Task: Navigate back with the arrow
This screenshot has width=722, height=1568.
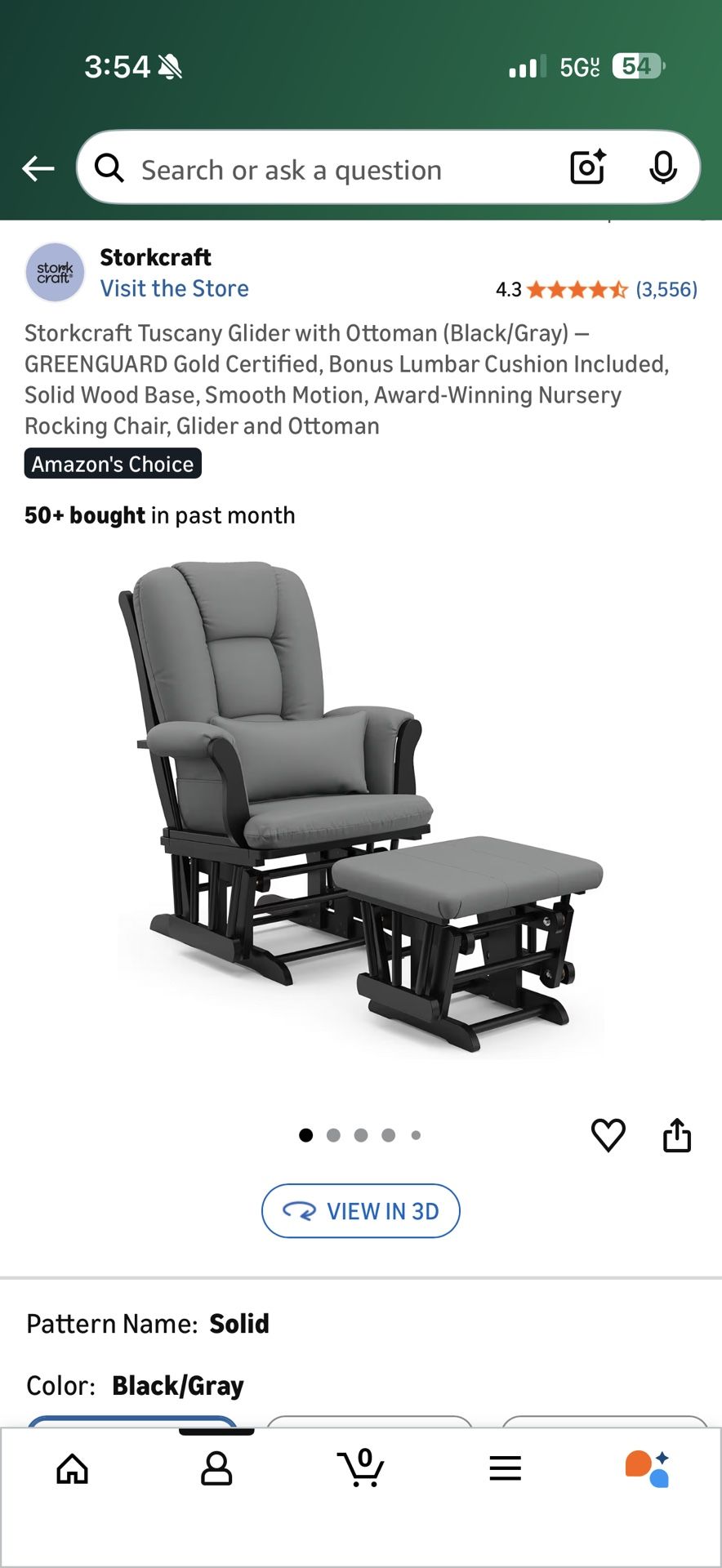Action: (x=37, y=167)
